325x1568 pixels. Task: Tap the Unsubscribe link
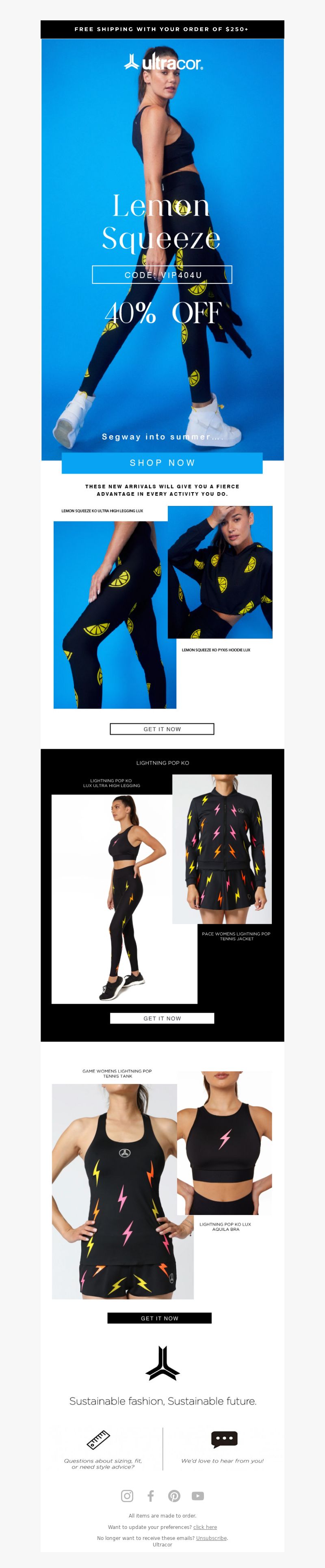point(211,1537)
